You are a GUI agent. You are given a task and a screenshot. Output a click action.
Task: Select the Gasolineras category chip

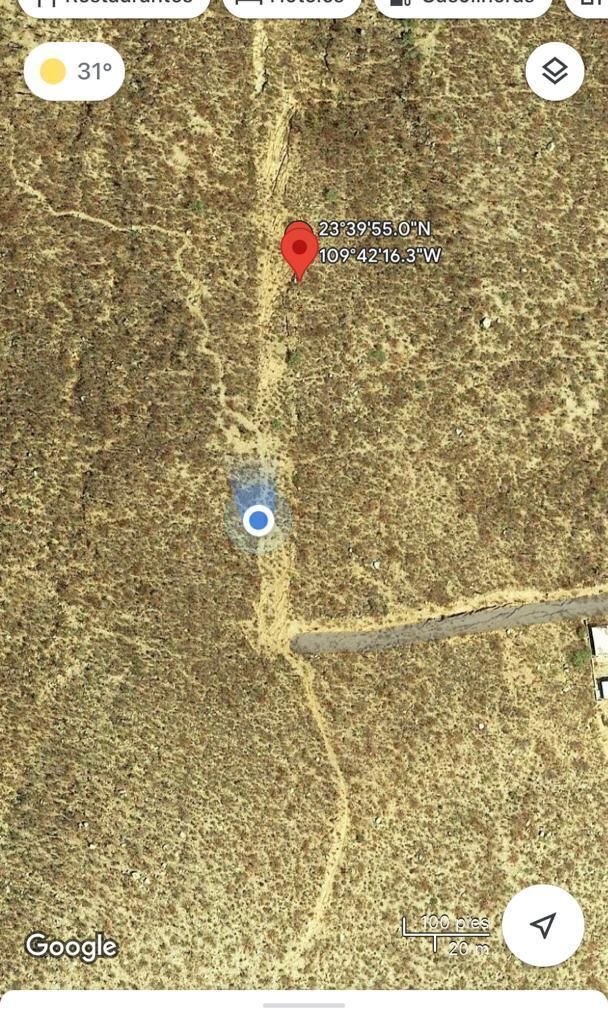(463, 5)
